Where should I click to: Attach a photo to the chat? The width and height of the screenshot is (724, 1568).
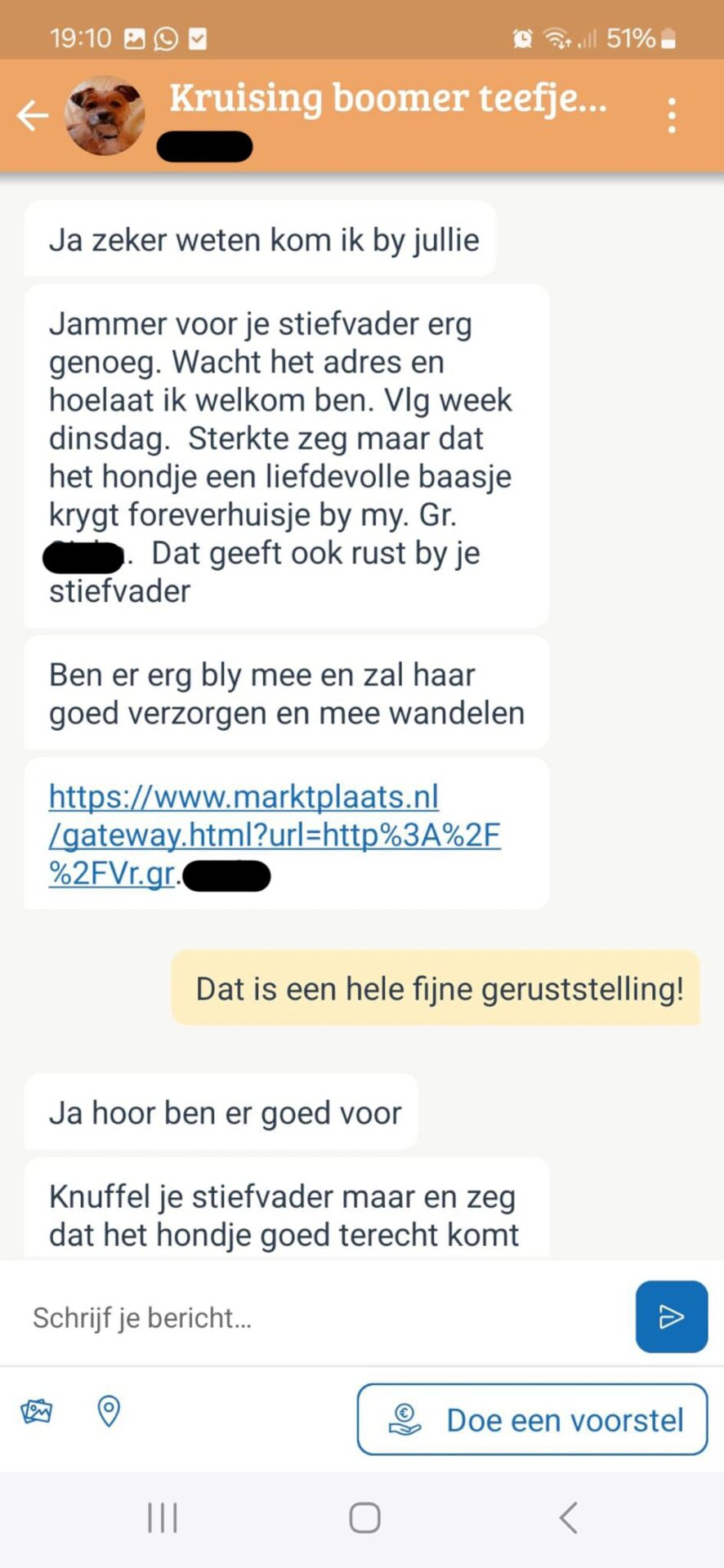[37, 1410]
